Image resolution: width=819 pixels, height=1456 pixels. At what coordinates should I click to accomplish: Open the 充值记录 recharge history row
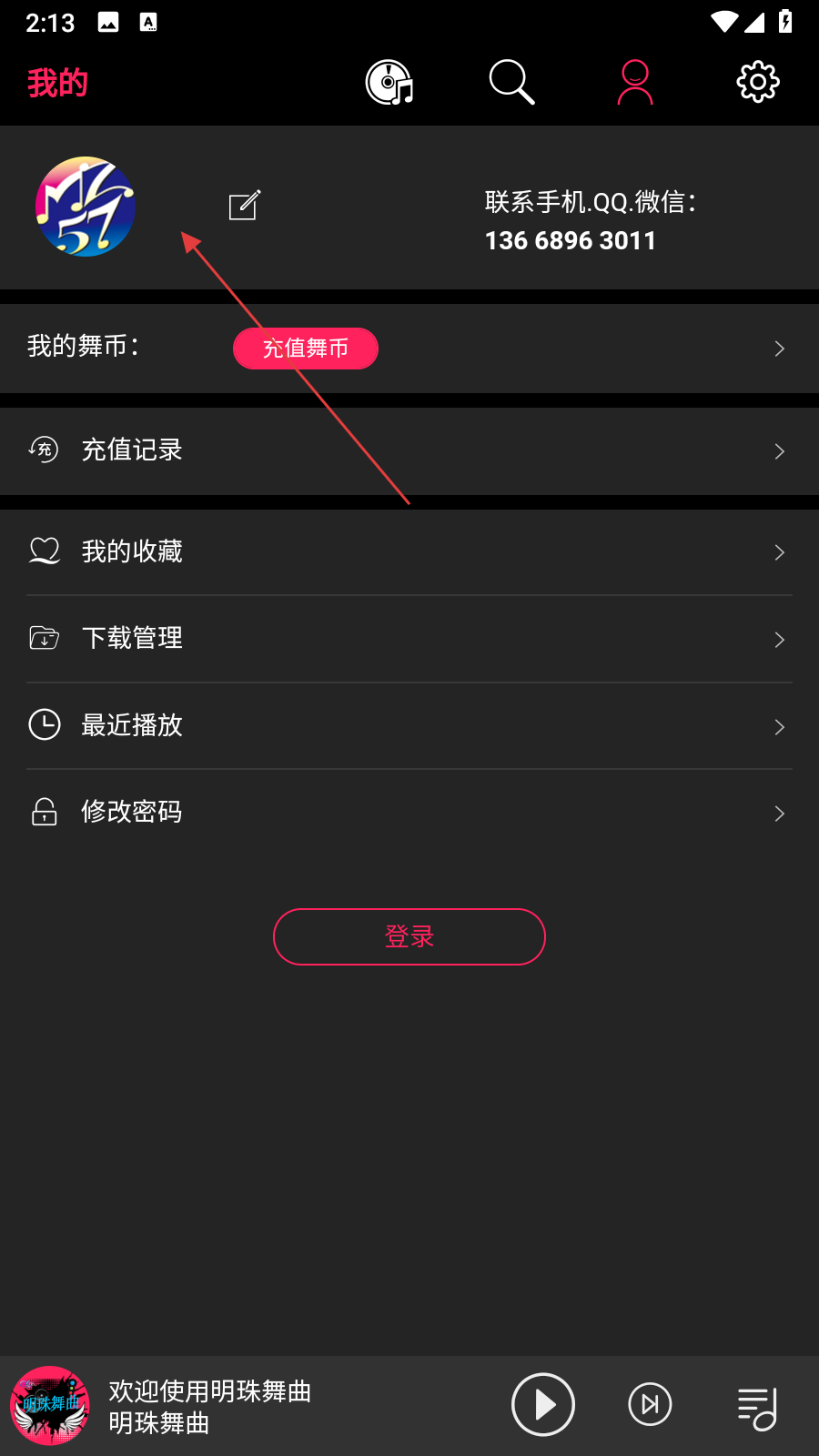pyautogui.click(x=409, y=450)
